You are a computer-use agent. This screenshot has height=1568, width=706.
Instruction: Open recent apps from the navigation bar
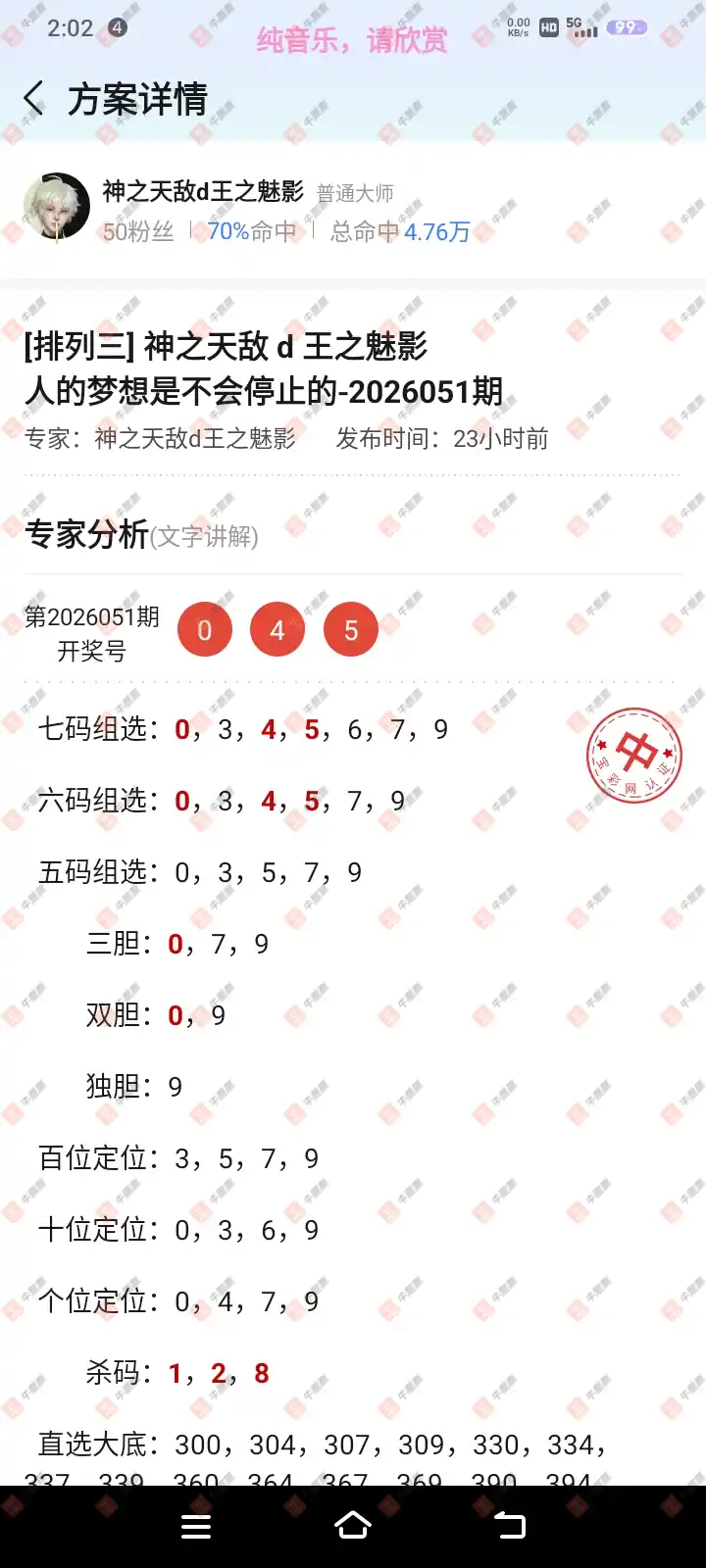pyautogui.click(x=196, y=1526)
